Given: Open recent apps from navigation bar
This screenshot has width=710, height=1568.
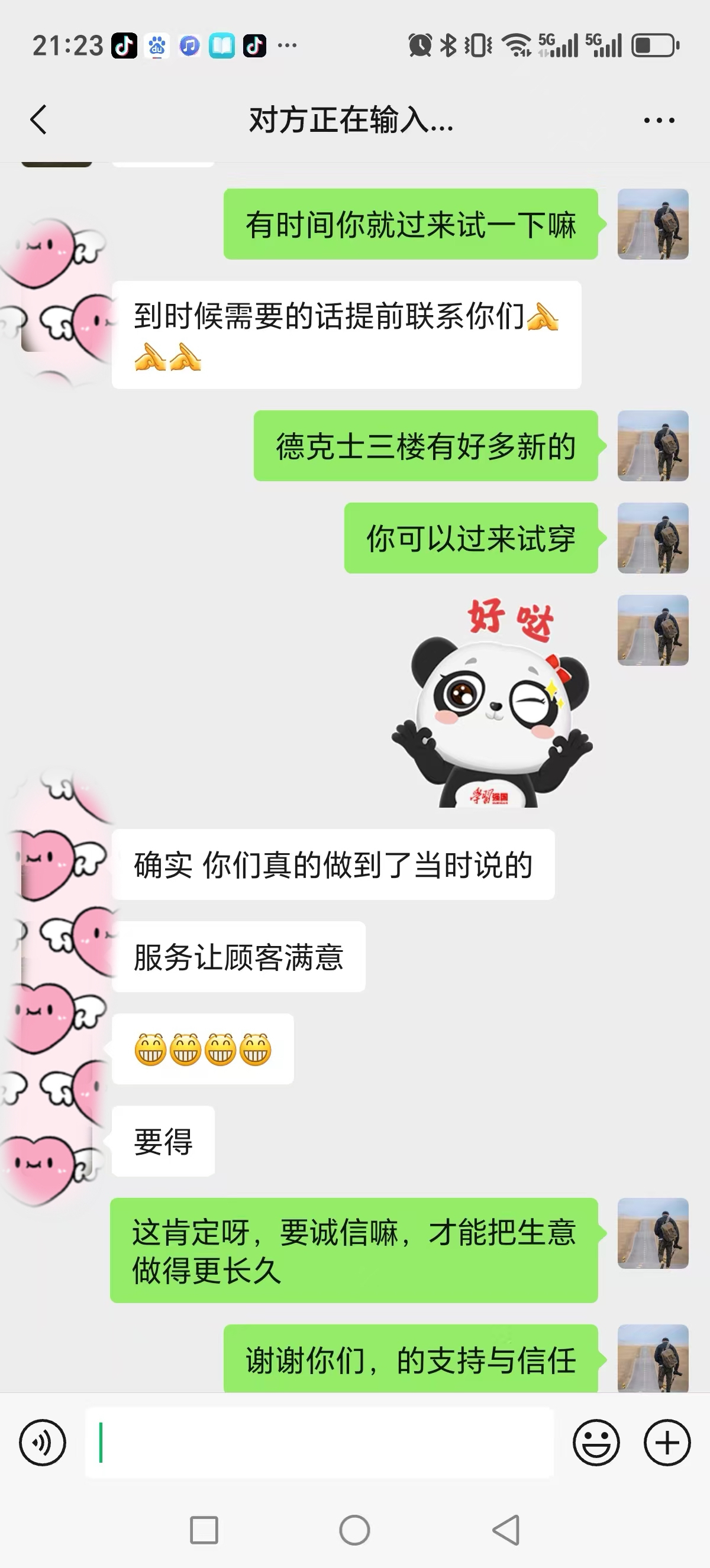Looking at the screenshot, I should coord(204,1530).
